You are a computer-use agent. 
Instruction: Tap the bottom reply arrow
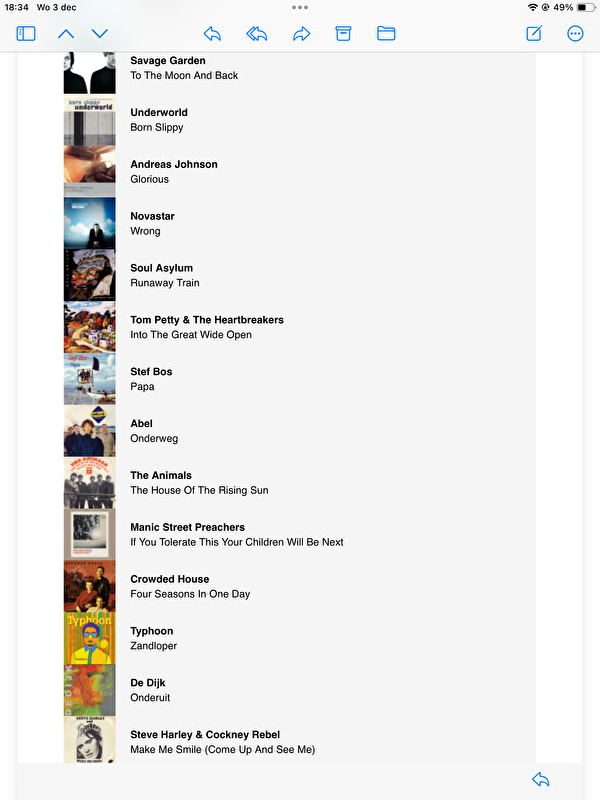coord(541,780)
